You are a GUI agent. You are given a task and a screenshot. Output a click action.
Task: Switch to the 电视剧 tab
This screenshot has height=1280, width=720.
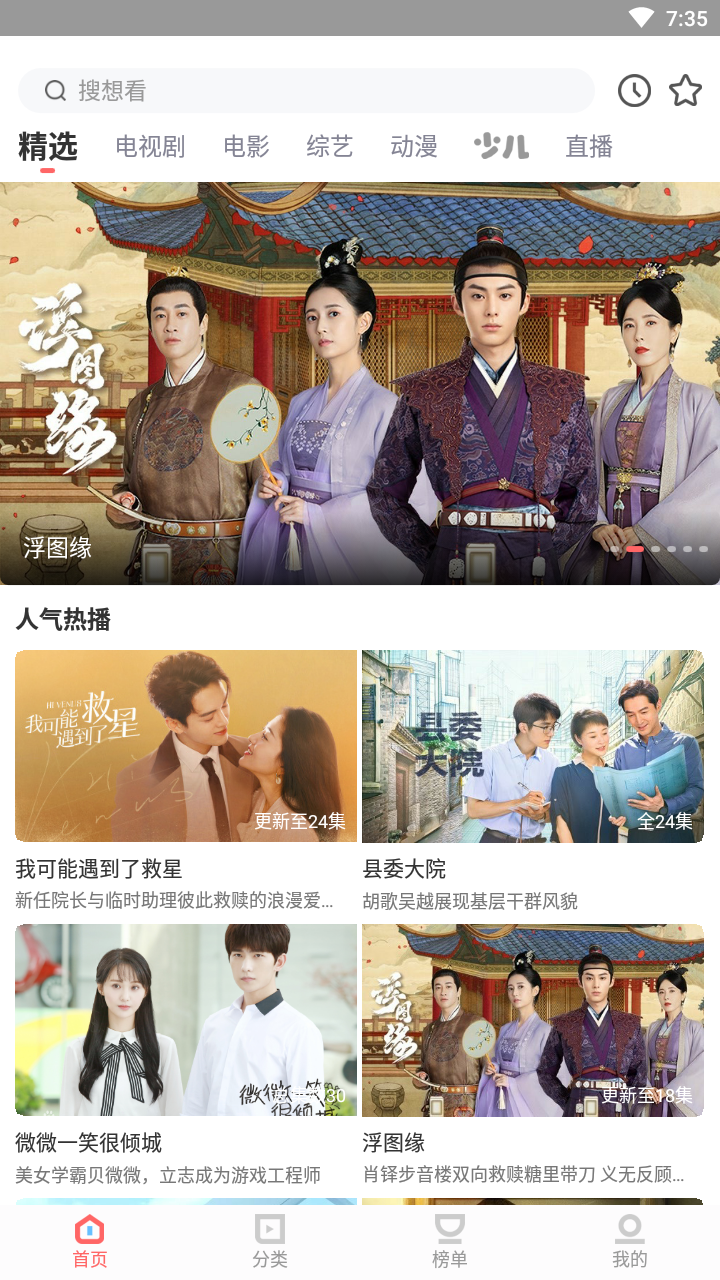tap(150, 146)
